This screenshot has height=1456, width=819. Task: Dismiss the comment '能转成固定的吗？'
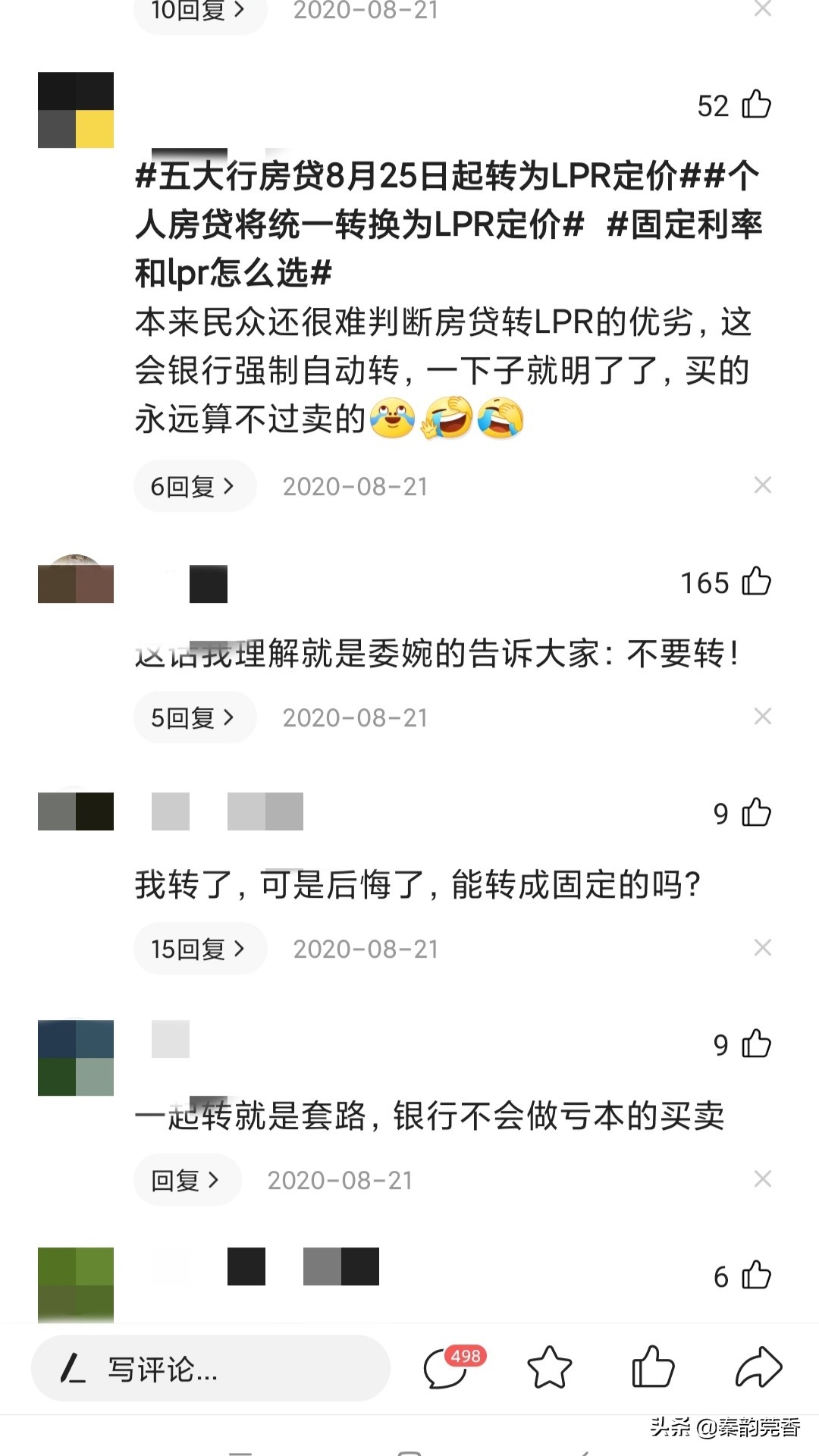tap(763, 948)
